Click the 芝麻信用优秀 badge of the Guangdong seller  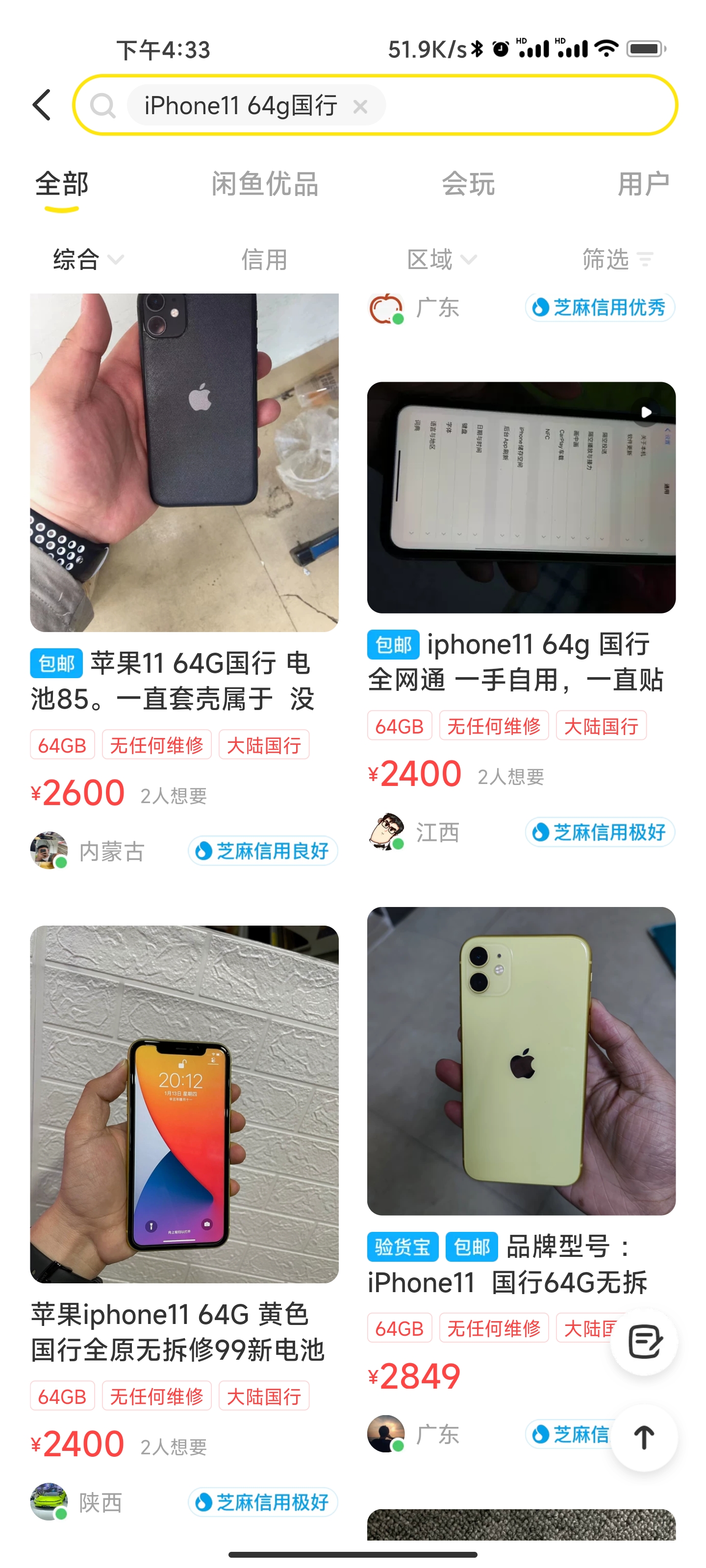pyautogui.click(x=600, y=307)
